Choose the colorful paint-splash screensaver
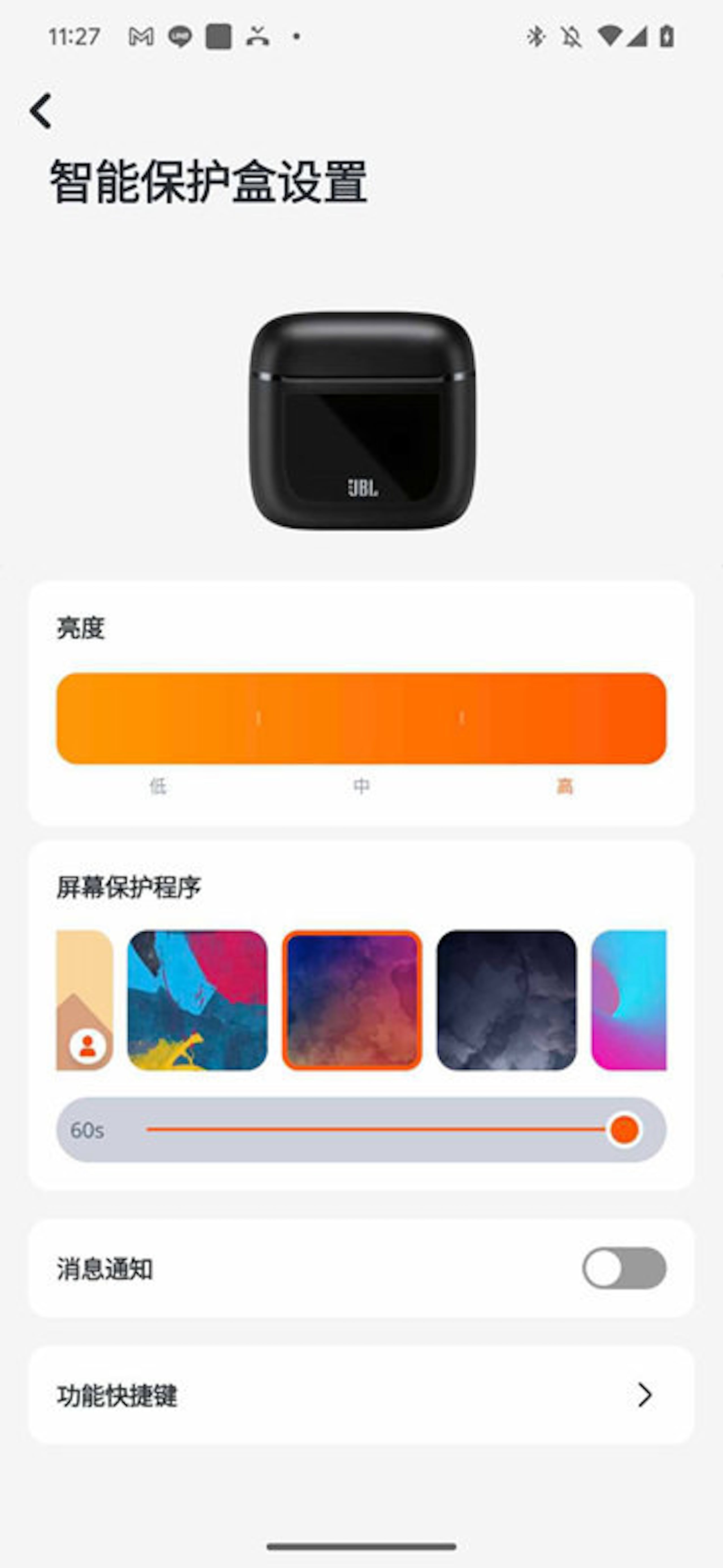Viewport: 723px width, 1568px height. click(197, 1000)
